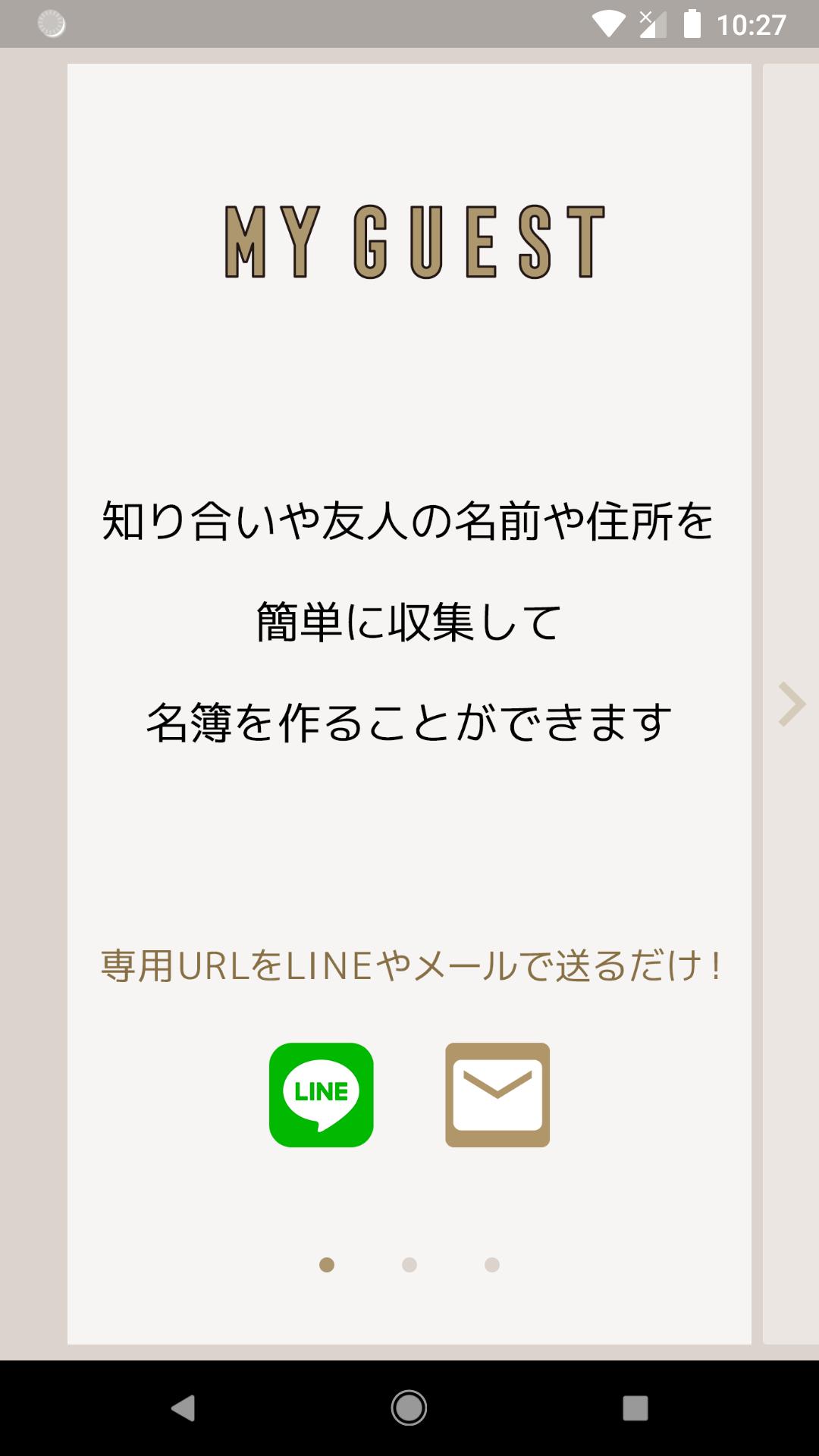Tap the battery status icon
This screenshot has width=819, height=1456.
(692, 23)
